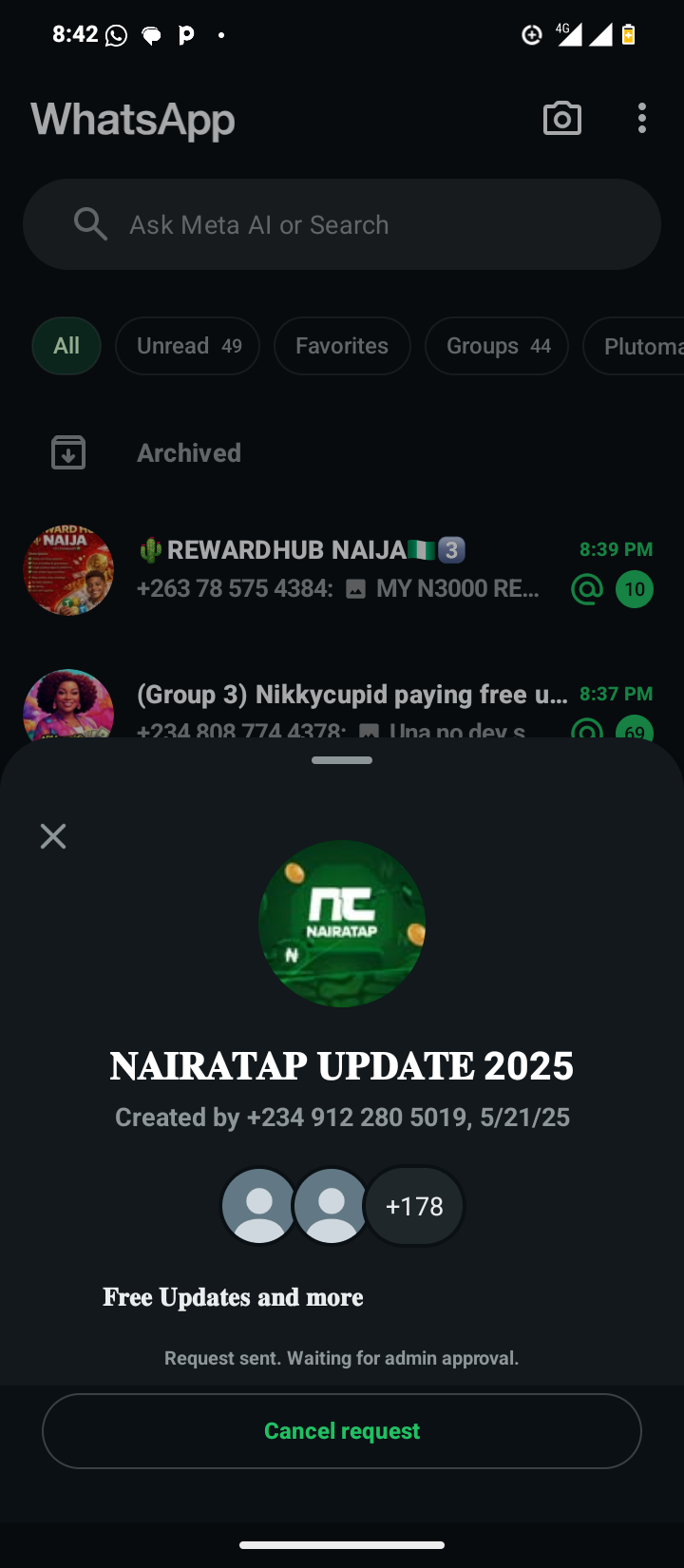Switch to the Favorites filter
Image resolution: width=684 pixels, height=1568 pixels.
point(342,346)
